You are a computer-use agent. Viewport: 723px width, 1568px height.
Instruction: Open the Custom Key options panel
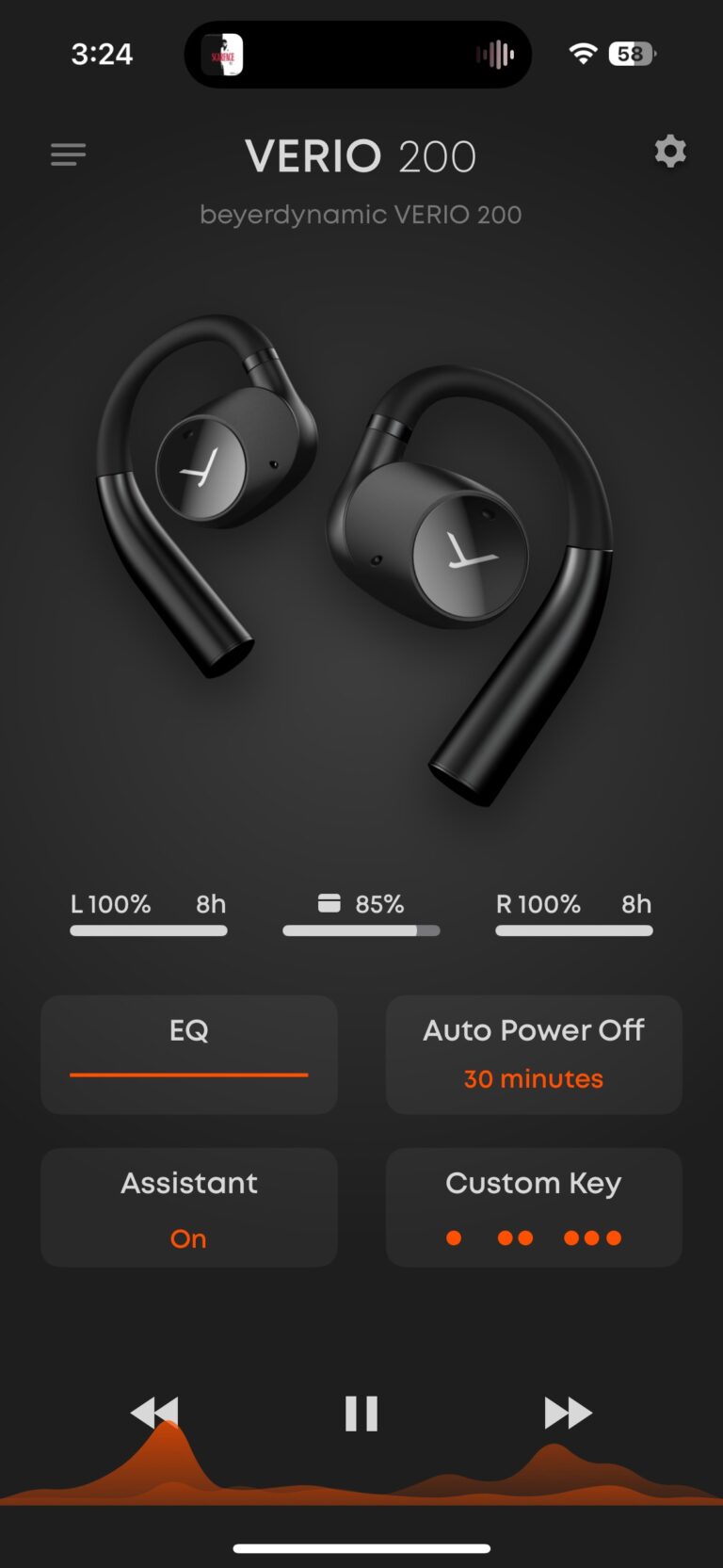[x=534, y=1208]
